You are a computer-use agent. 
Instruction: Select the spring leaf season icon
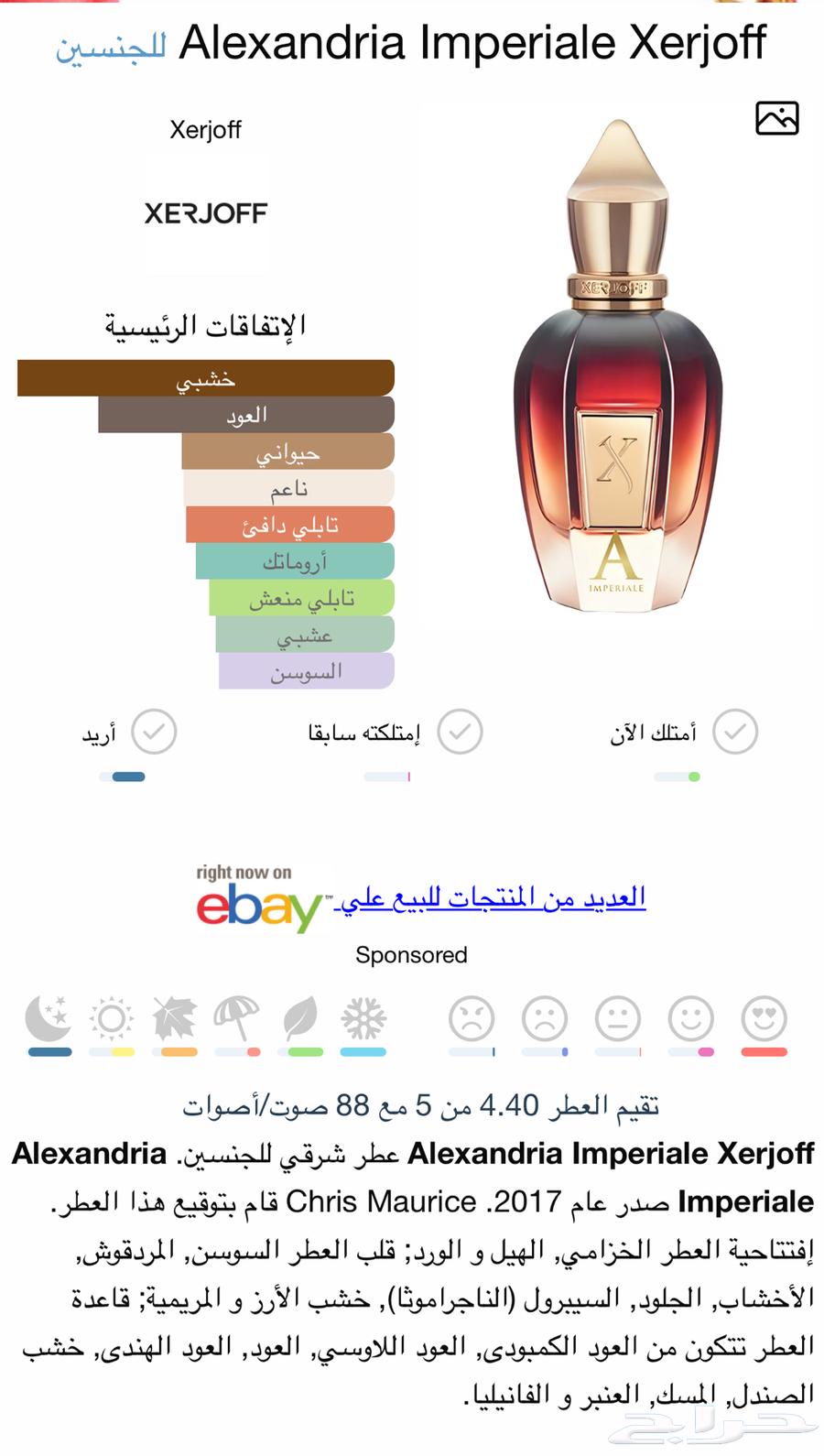point(300,1019)
